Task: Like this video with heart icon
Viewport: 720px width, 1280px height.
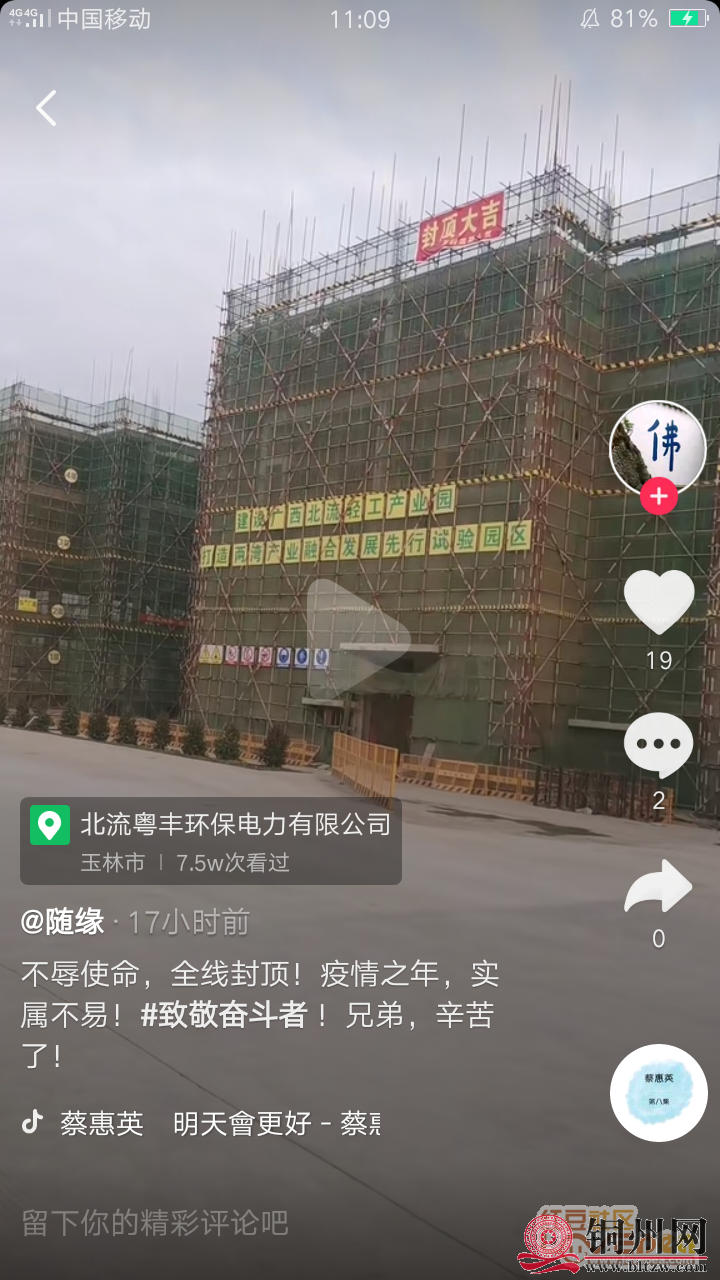Action: (658, 602)
